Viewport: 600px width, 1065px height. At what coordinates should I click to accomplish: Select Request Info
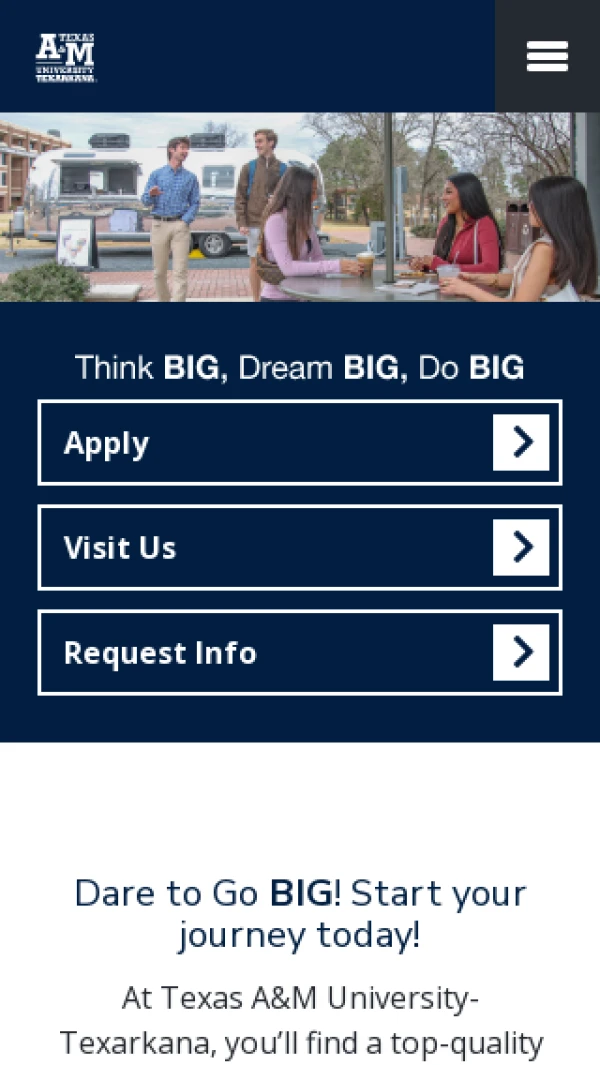tap(300, 652)
